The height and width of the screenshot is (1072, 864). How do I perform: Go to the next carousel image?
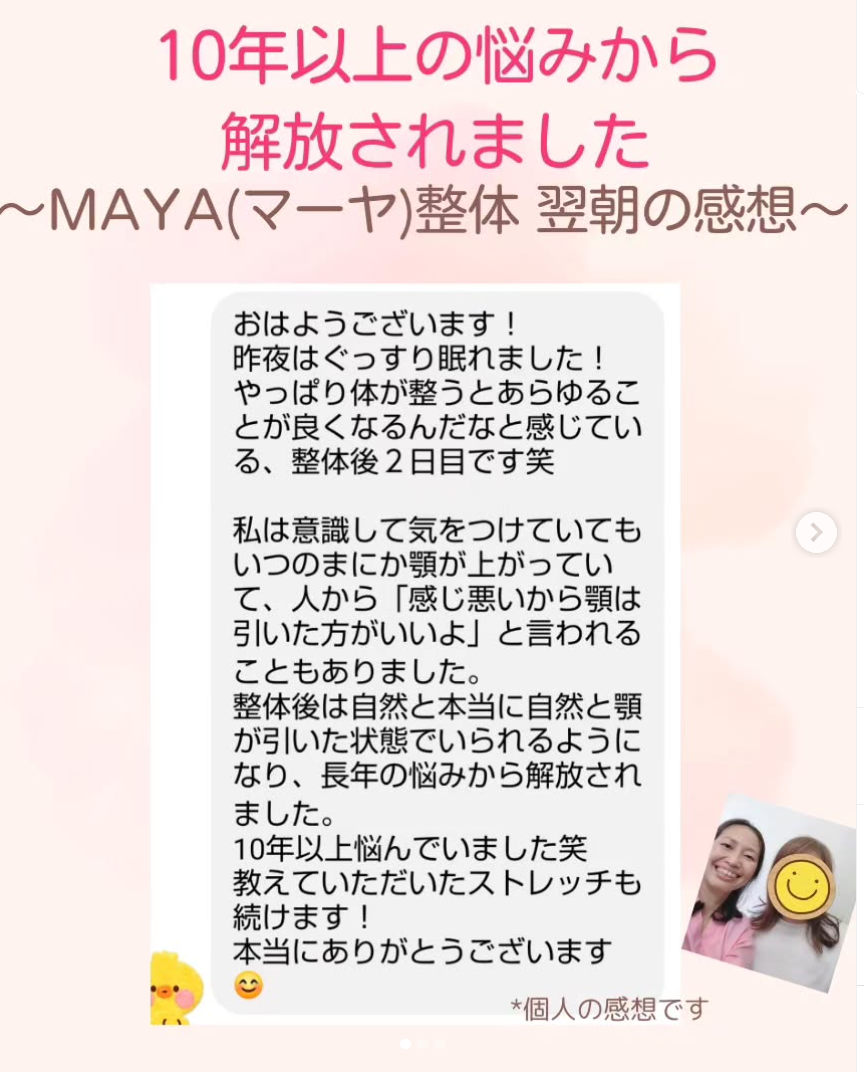[816, 532]
